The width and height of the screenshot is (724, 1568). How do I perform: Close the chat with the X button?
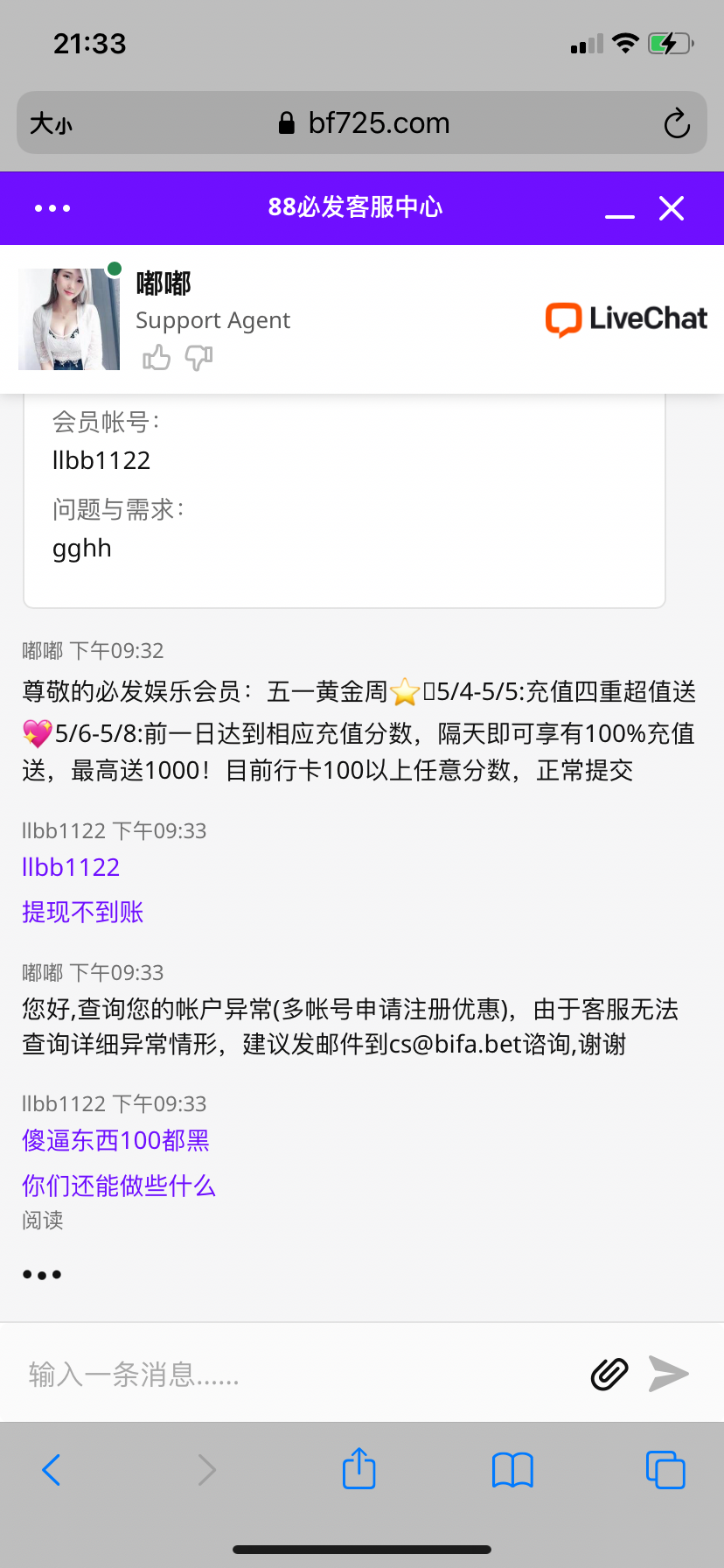tap(671, 207)
